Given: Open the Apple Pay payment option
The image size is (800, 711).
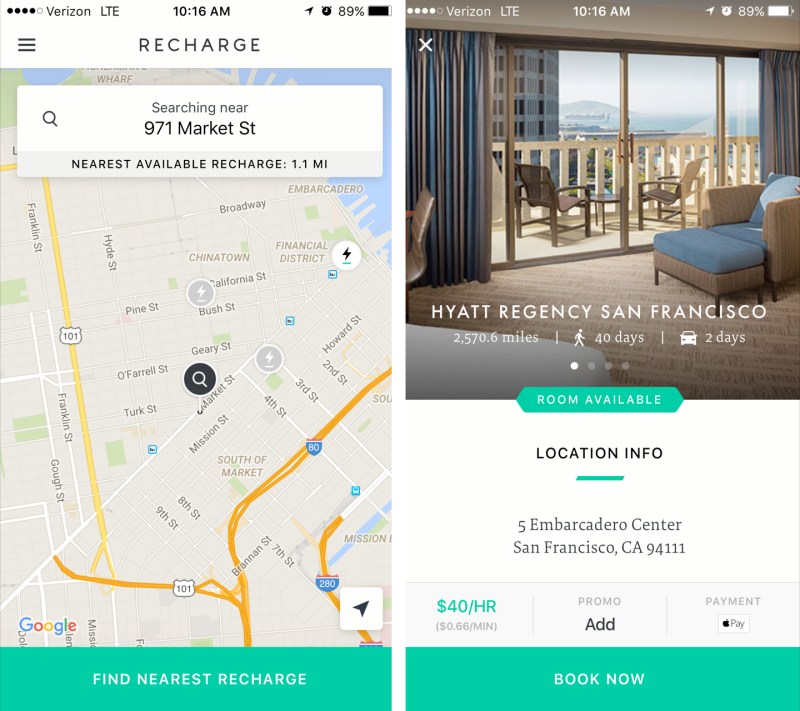Looking at the screenshot, I should [733, 624].
